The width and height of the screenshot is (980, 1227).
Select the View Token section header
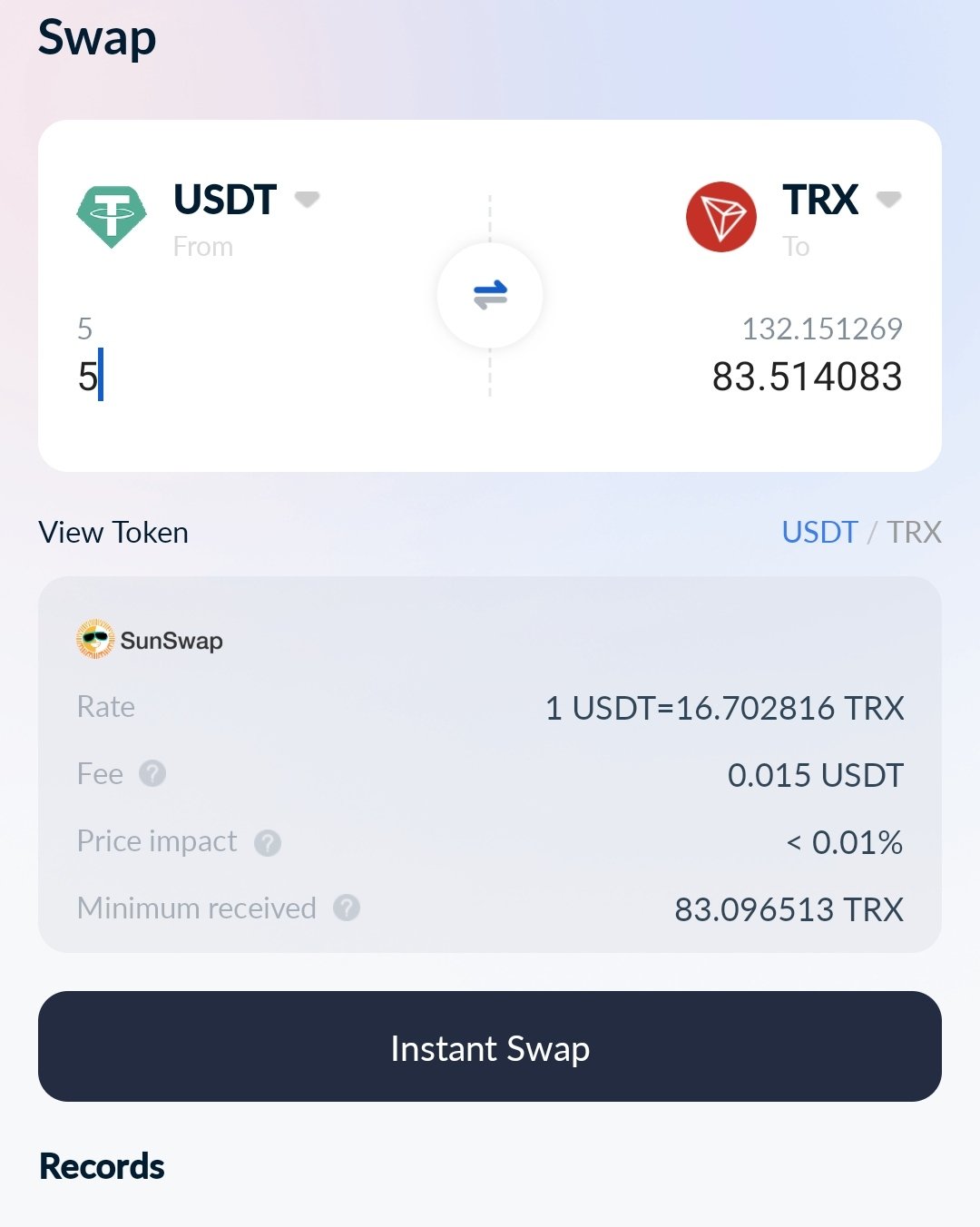[113, 532]
